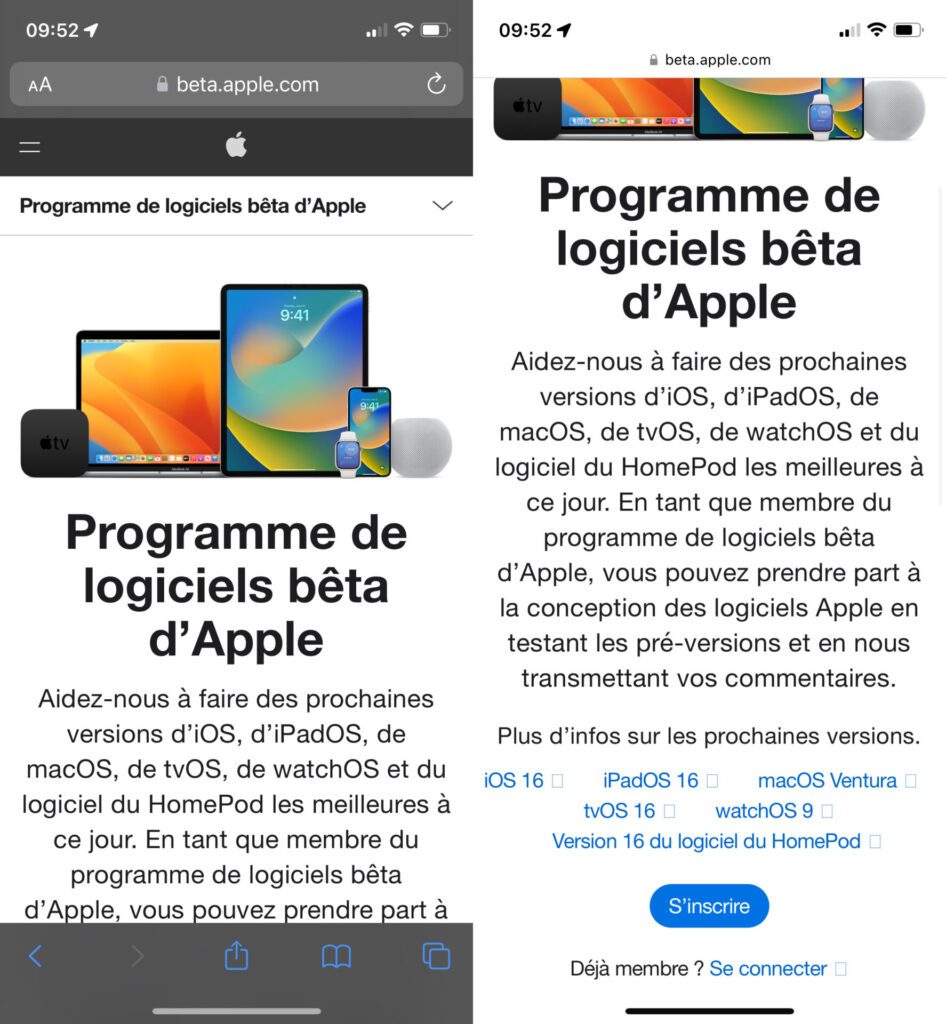Share this page via the share icon
946x1024 pixels.
pos(236,956)
